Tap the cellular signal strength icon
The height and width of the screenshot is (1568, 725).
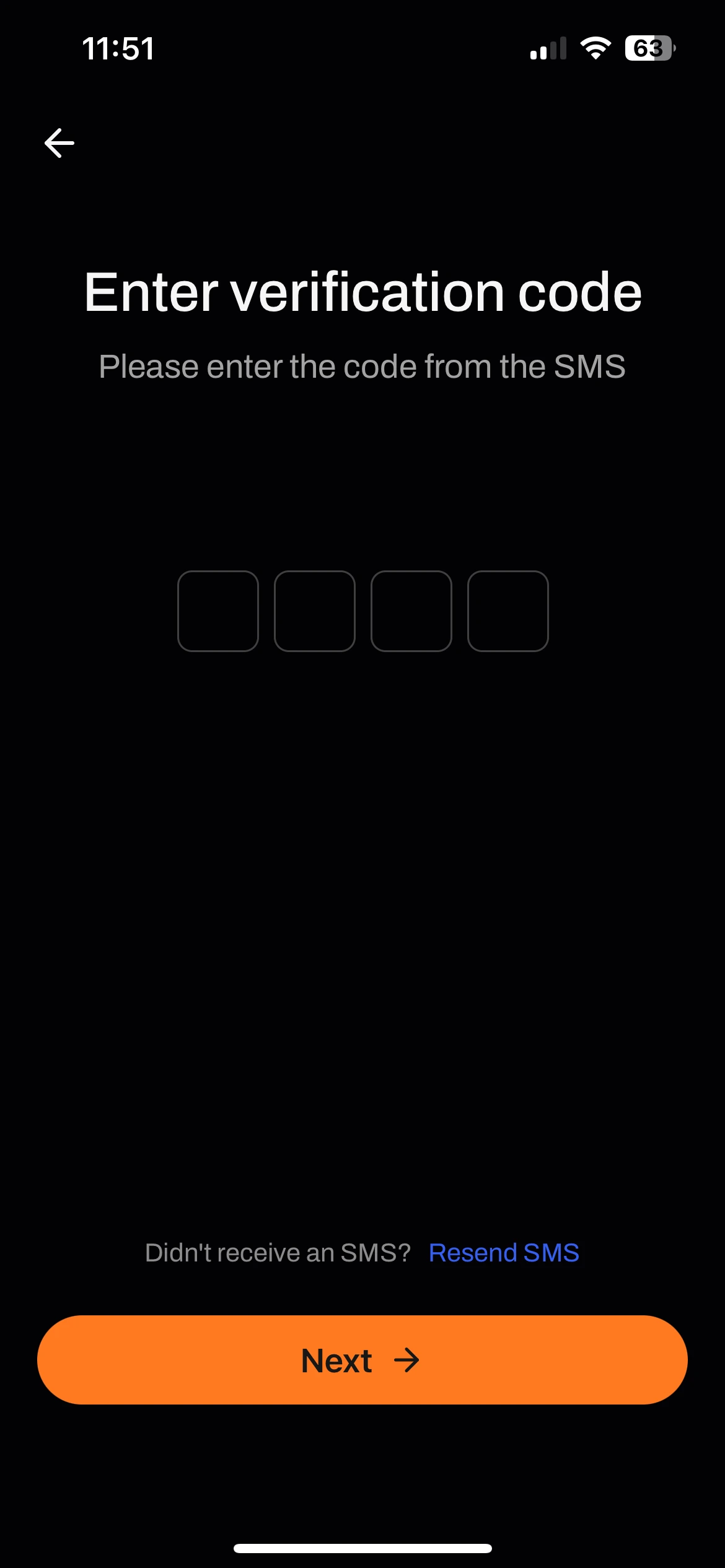pos(548,49)
